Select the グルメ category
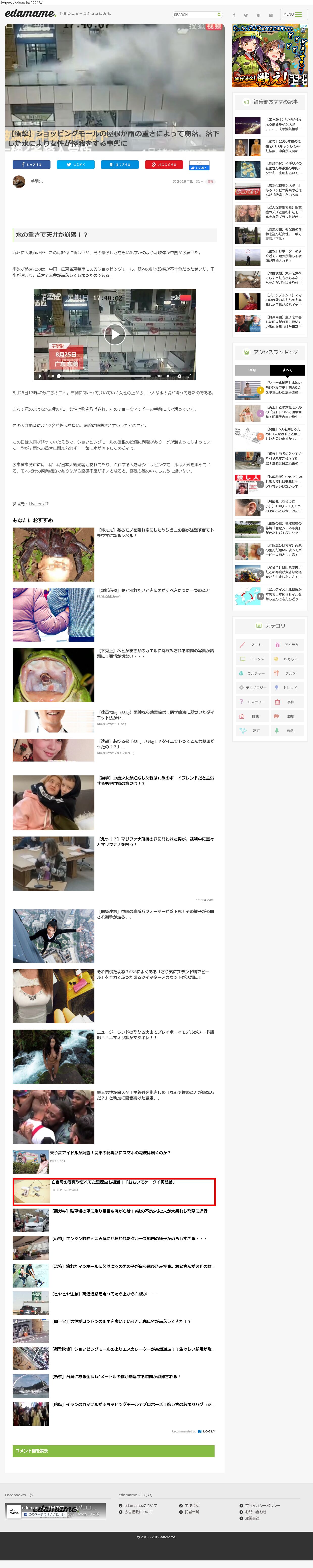Viewport: 313px width, 1568px height. tap(287, 673)
